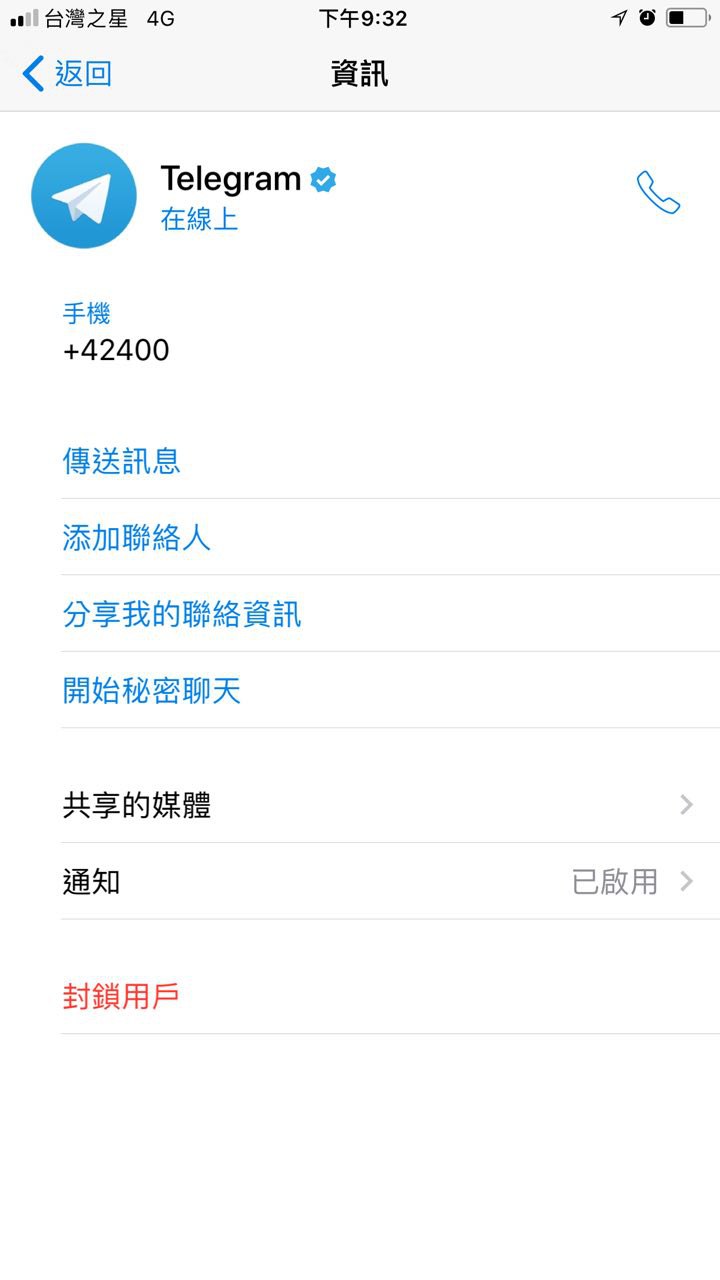
Task: Tap 分享我的聯絡資訊
Action: [x=182, y=614]
